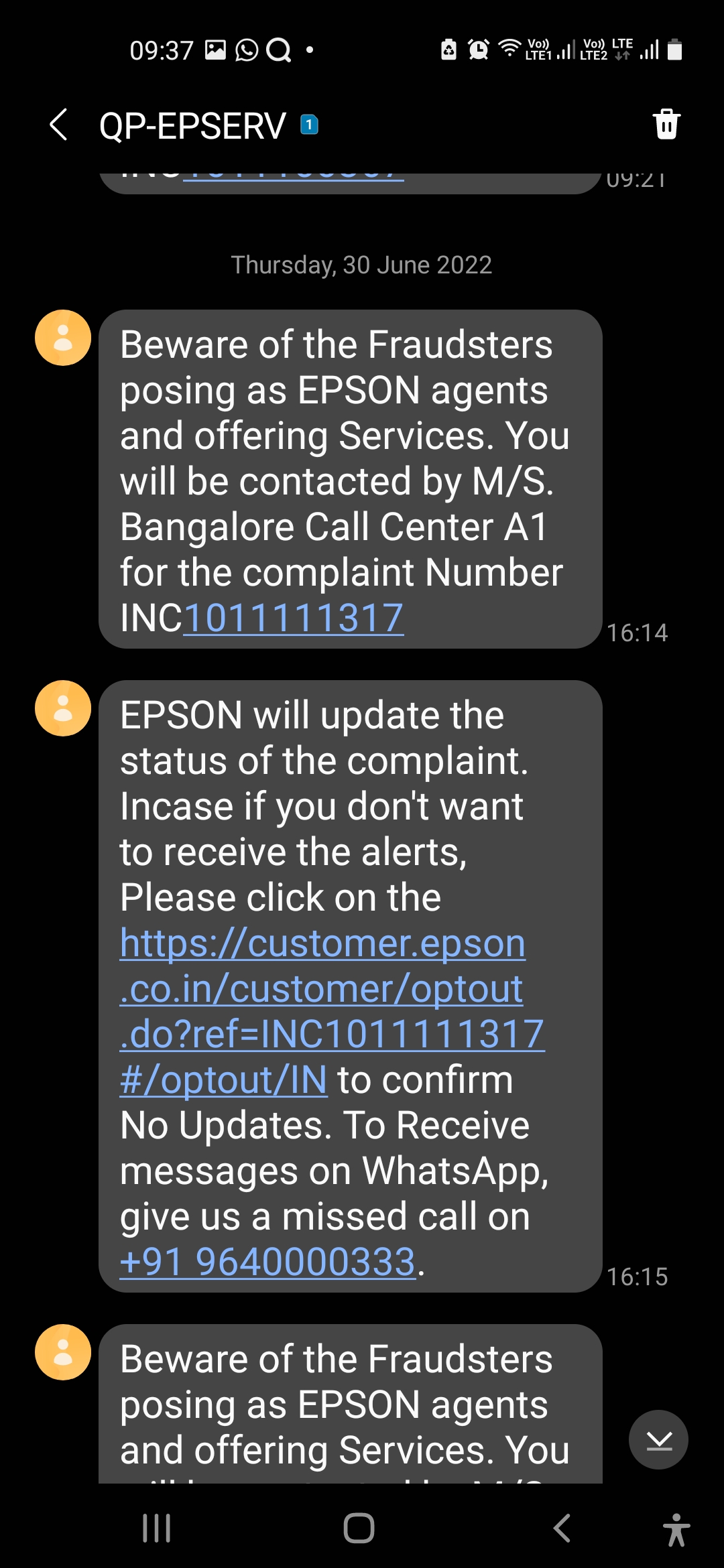Viewport: 724px width, 1568px height.
Task: Open the Recents navigation button
Action: [156, 1528]
